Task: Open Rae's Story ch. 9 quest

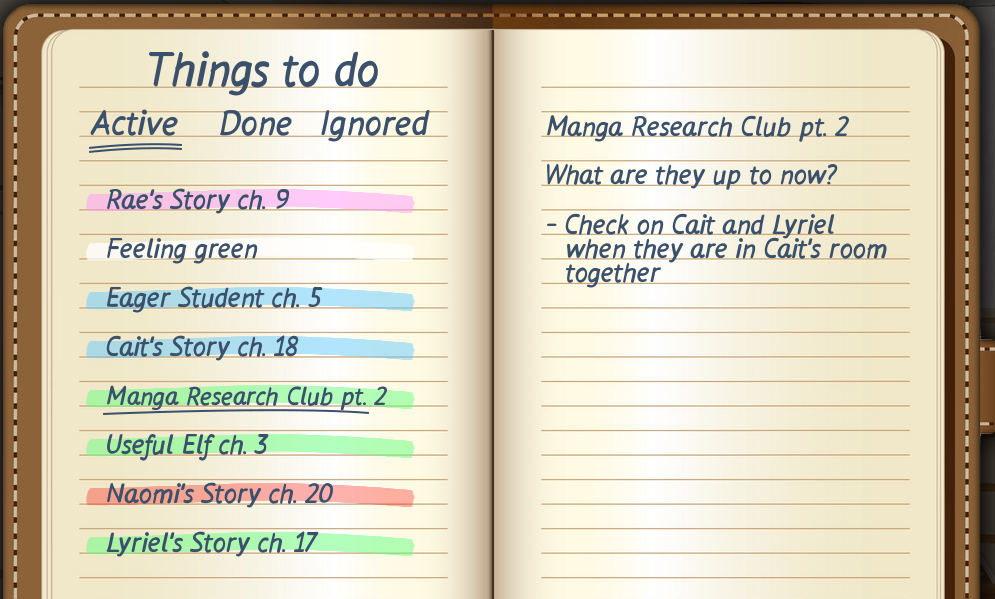Action: tap(198, 200)
